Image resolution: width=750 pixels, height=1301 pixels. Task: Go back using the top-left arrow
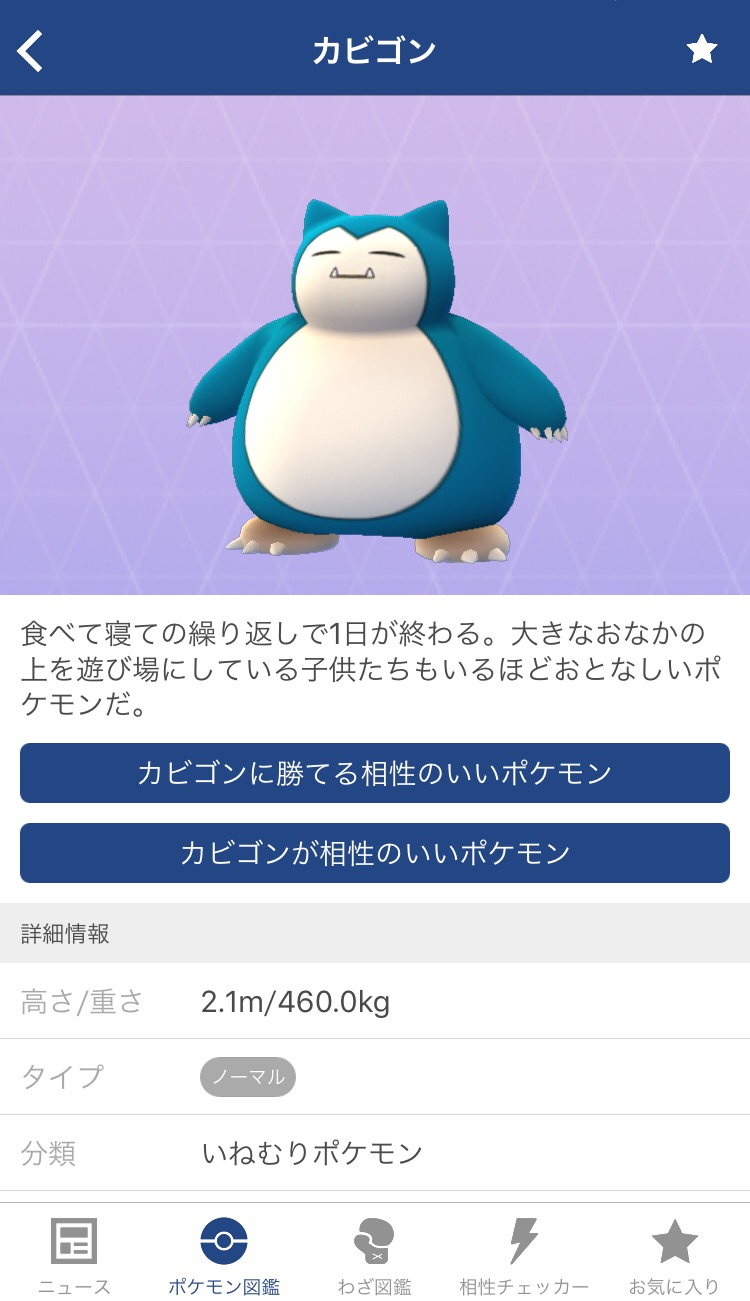31,50
